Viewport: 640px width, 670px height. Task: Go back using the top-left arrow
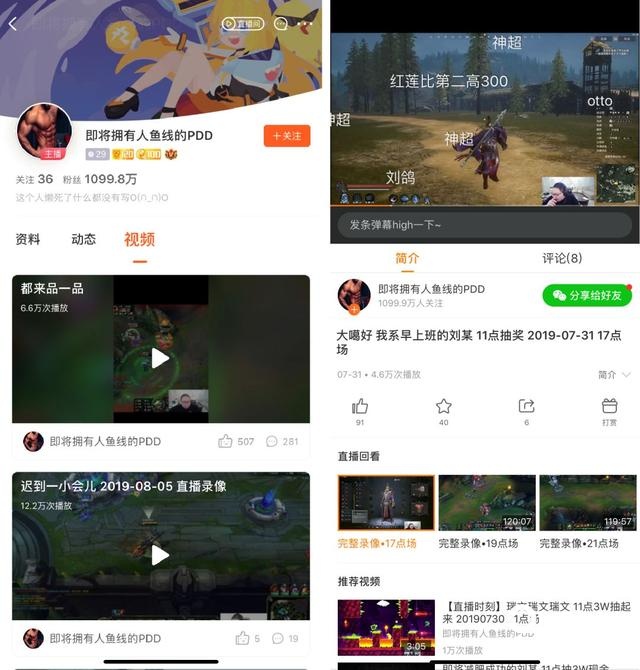point(13,23)
